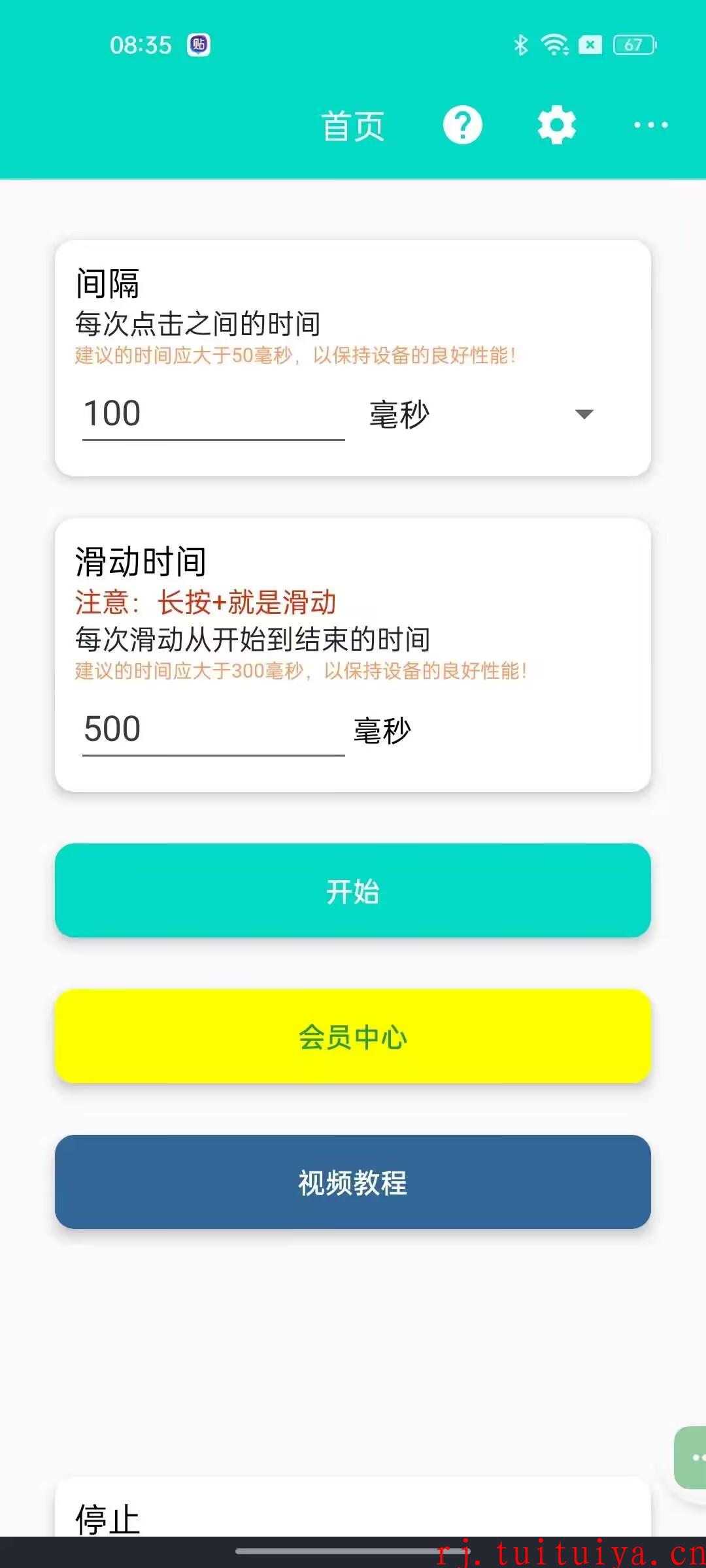
Task: Tap the 开始 start button
Action: [x=353, y=890]
